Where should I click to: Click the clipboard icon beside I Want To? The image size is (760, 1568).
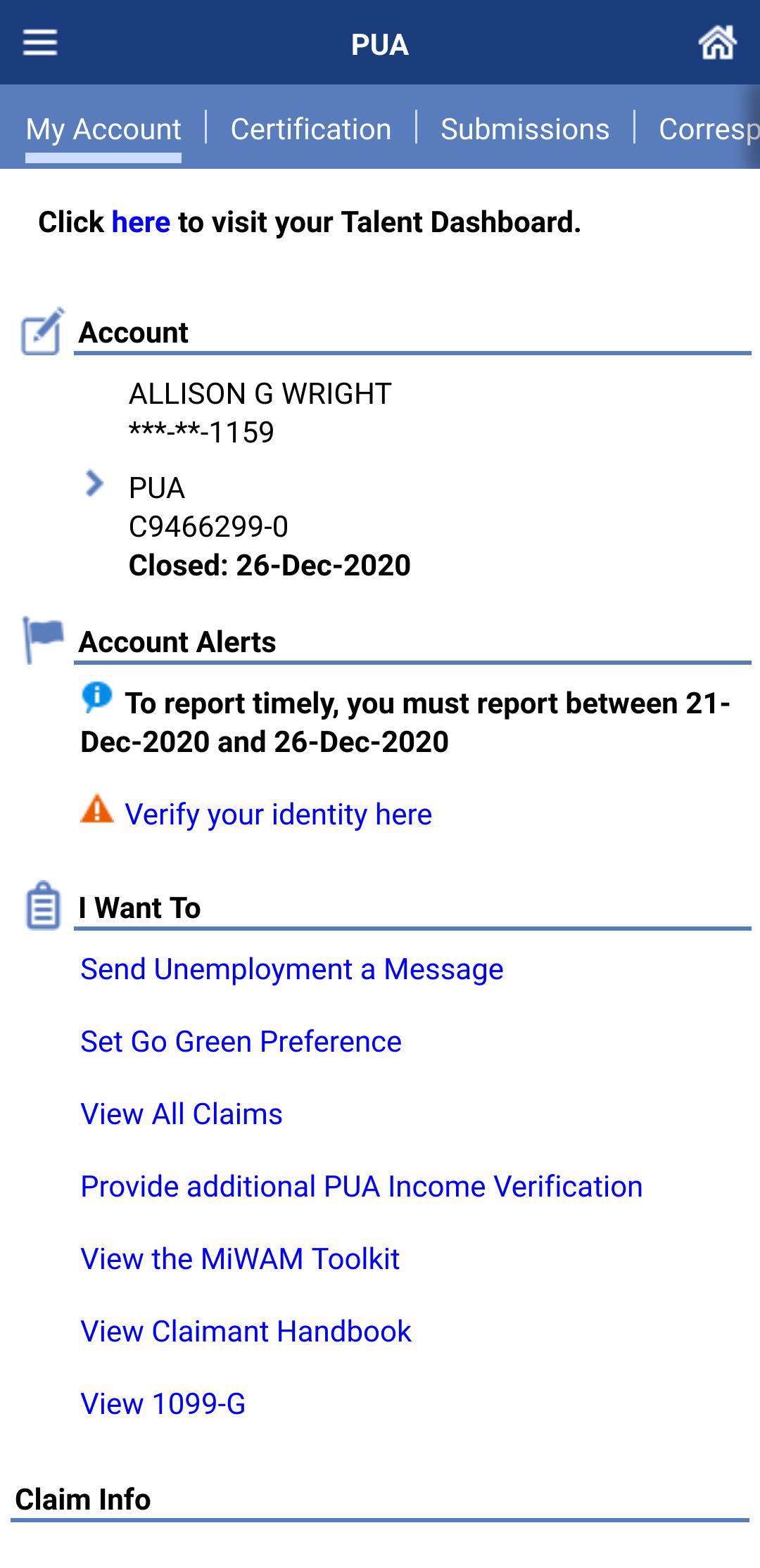pyautogui.click(x=40, y=907)
